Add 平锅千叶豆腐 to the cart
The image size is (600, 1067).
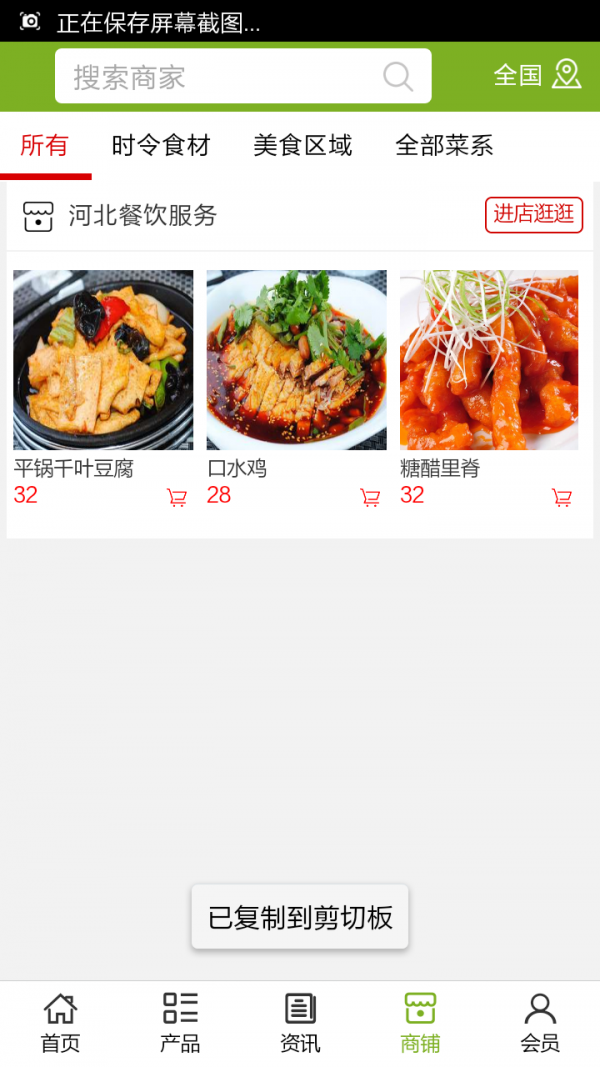tap(177, 498)
